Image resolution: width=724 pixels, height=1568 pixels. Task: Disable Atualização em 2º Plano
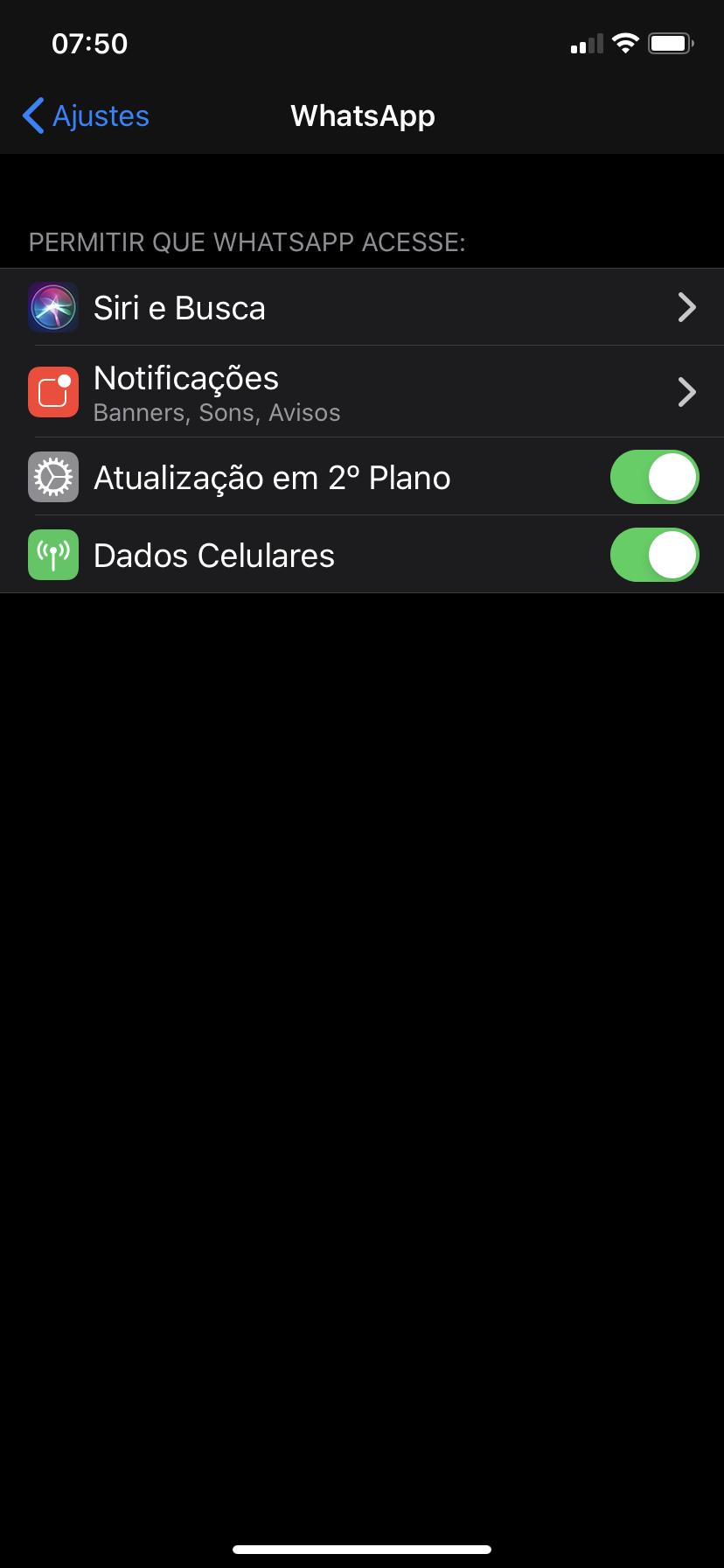pyautogui.click(x=654, y=477)
